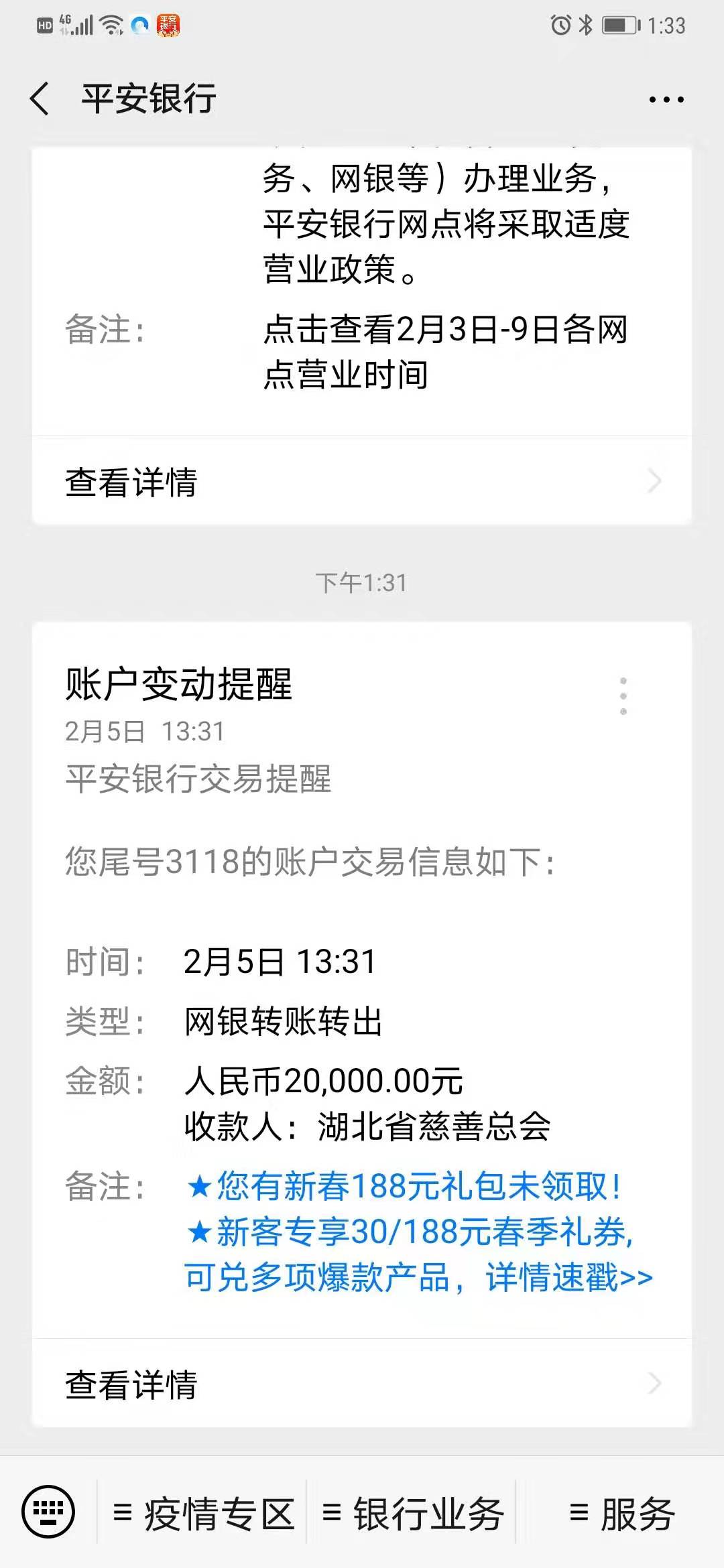Open the 疫情专区 menu
Screen dimensions: 724x1568
[202, 1513]
